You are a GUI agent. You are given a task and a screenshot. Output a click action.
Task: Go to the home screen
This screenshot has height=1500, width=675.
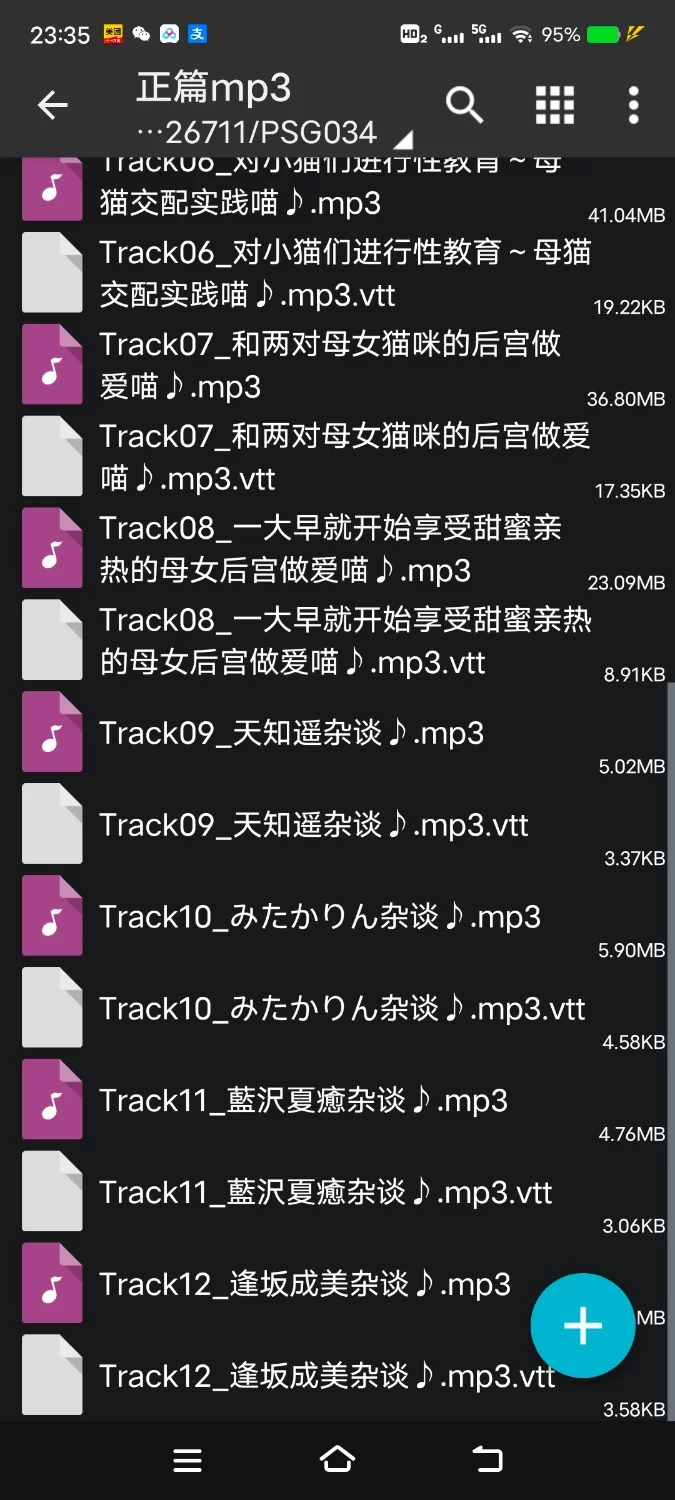337,1460
